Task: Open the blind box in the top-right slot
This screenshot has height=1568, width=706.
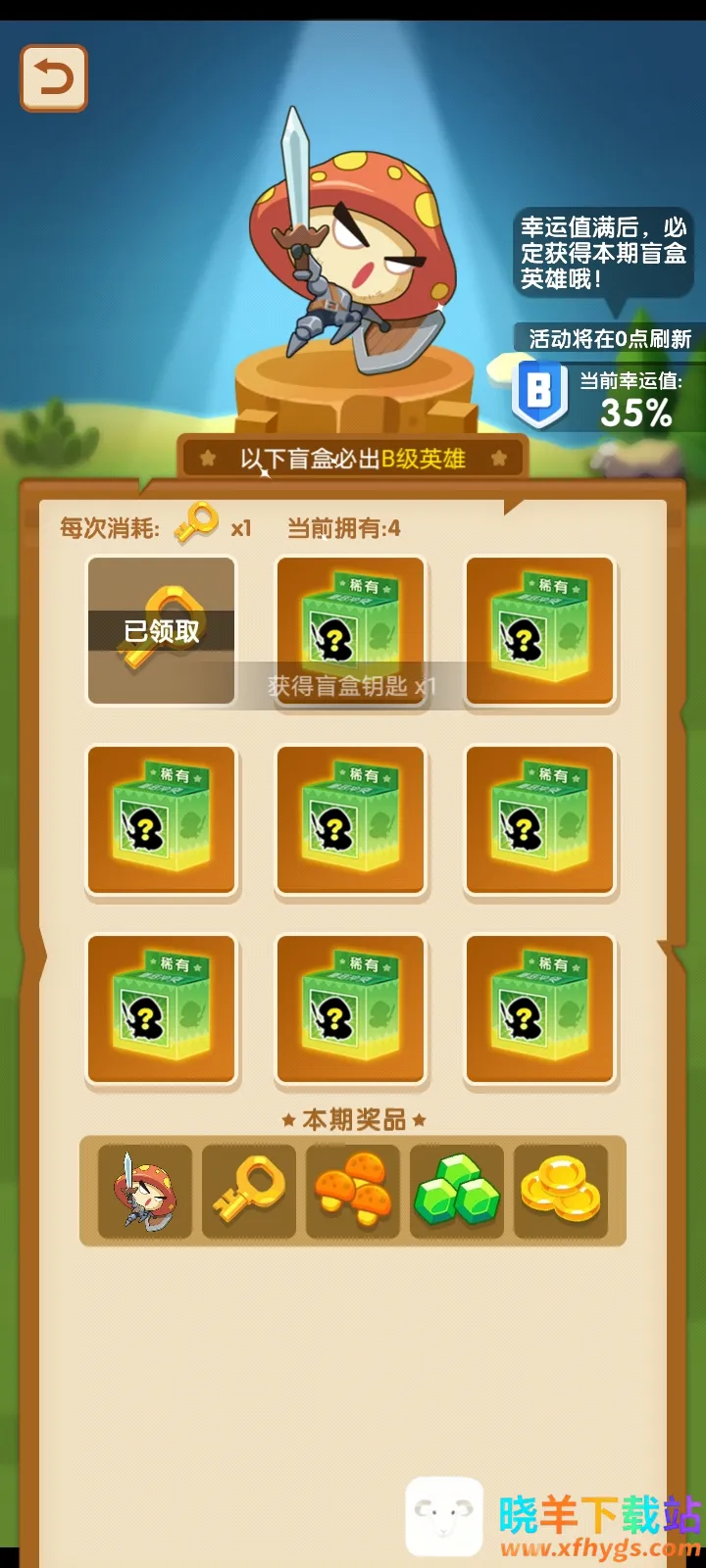Action: (540, 629)
